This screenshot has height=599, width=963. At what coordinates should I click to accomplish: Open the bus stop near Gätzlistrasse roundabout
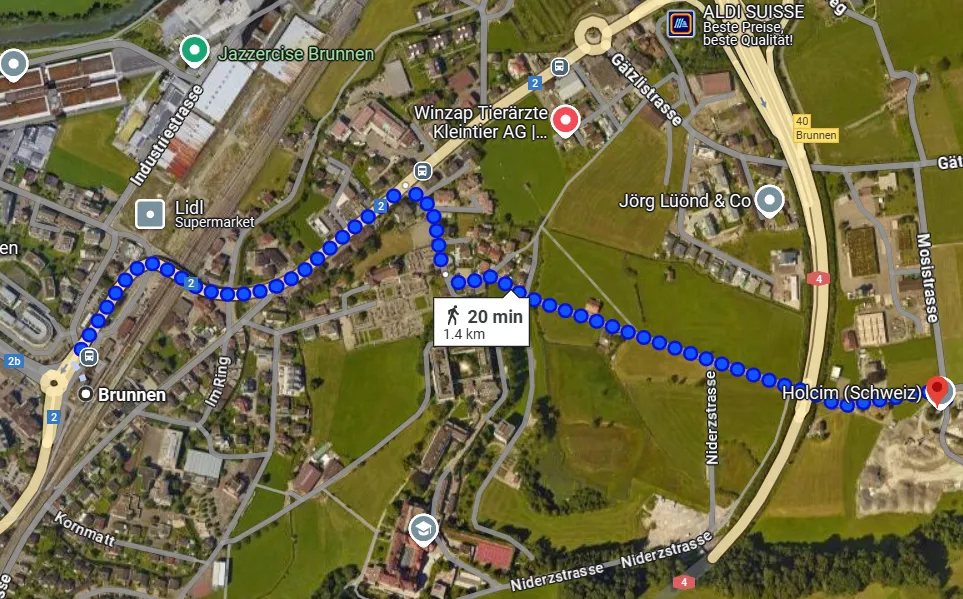[559, 67]
